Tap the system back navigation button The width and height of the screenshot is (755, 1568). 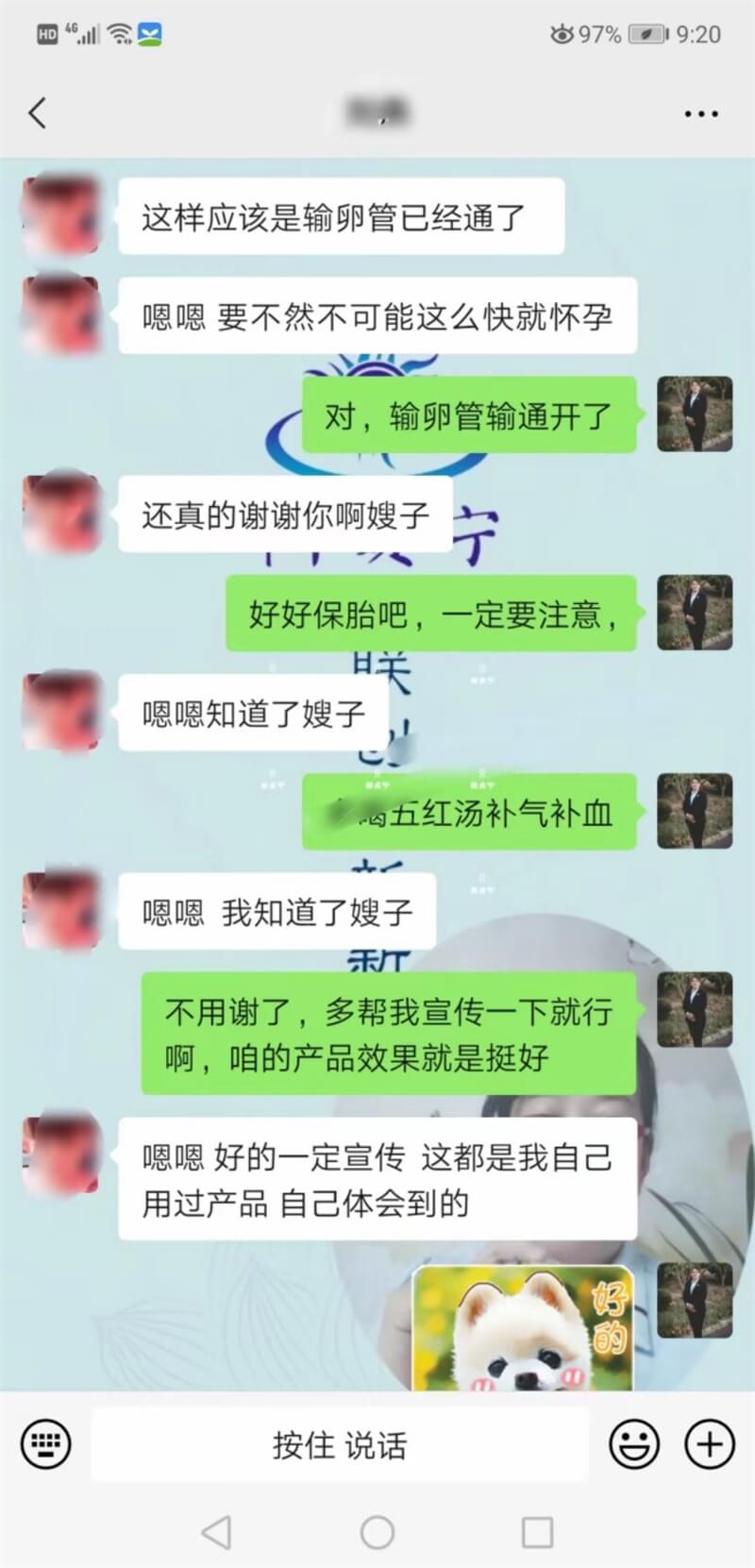217,1531
